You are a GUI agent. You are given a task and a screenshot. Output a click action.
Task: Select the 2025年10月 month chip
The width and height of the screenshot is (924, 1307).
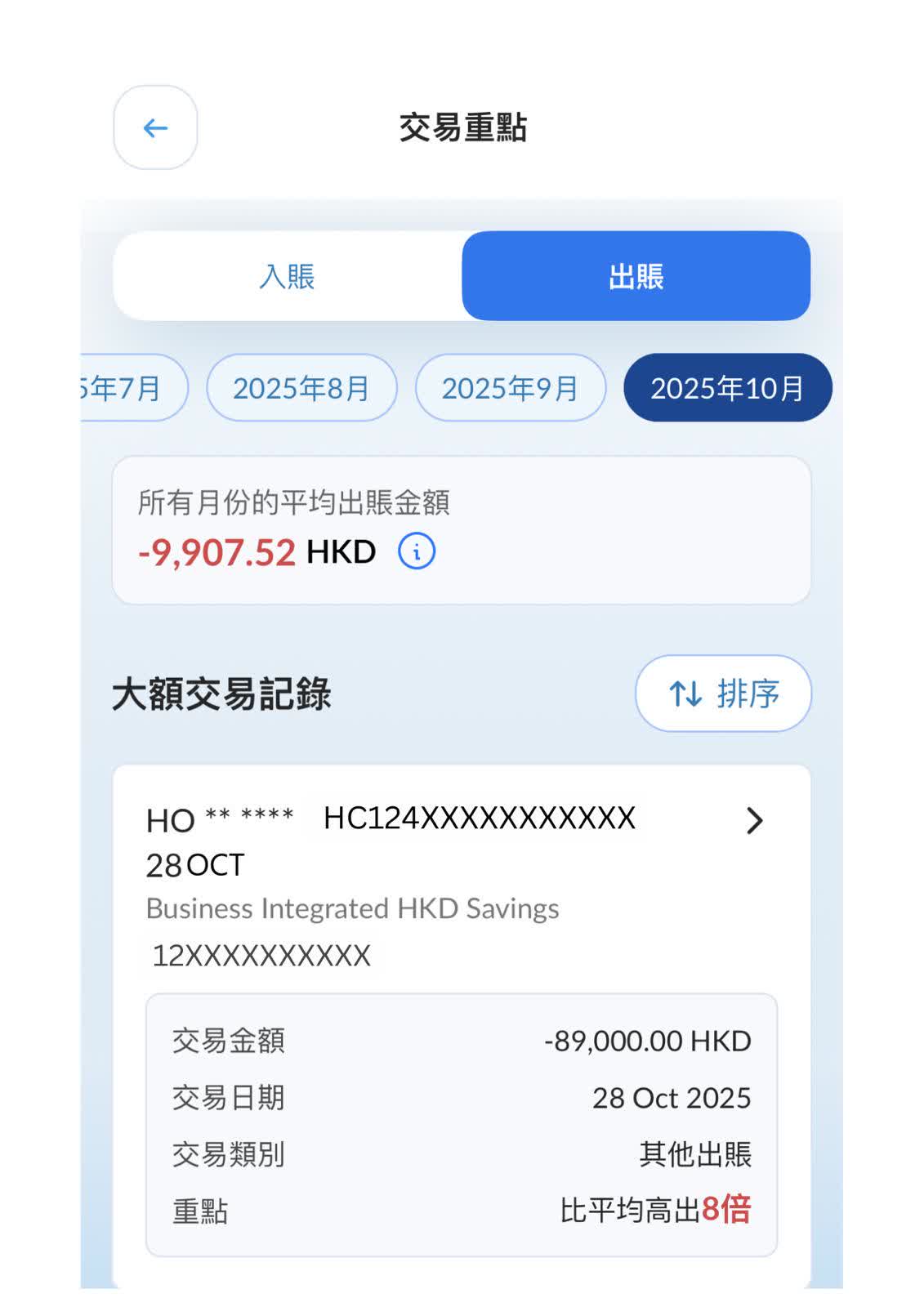tap(727, 388)
